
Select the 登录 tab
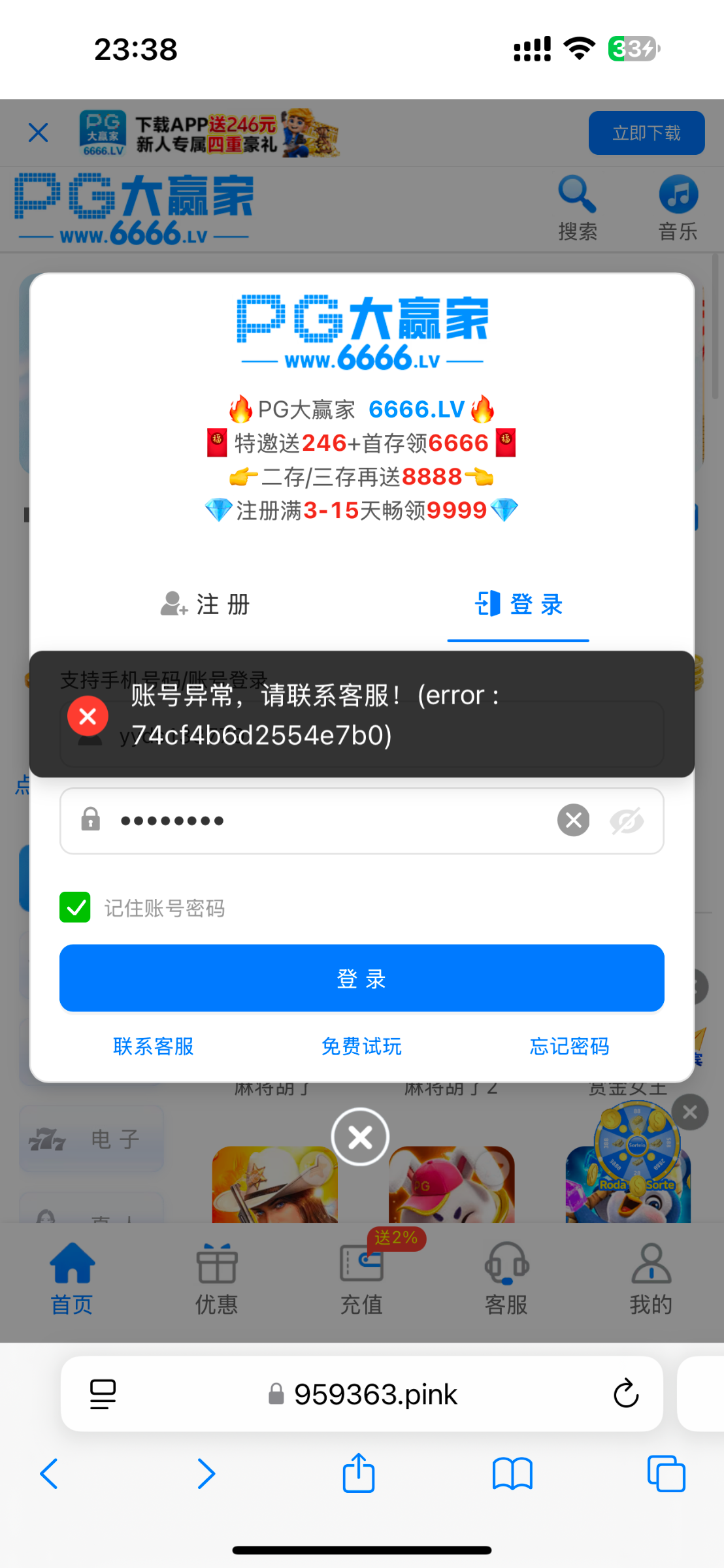518,604
